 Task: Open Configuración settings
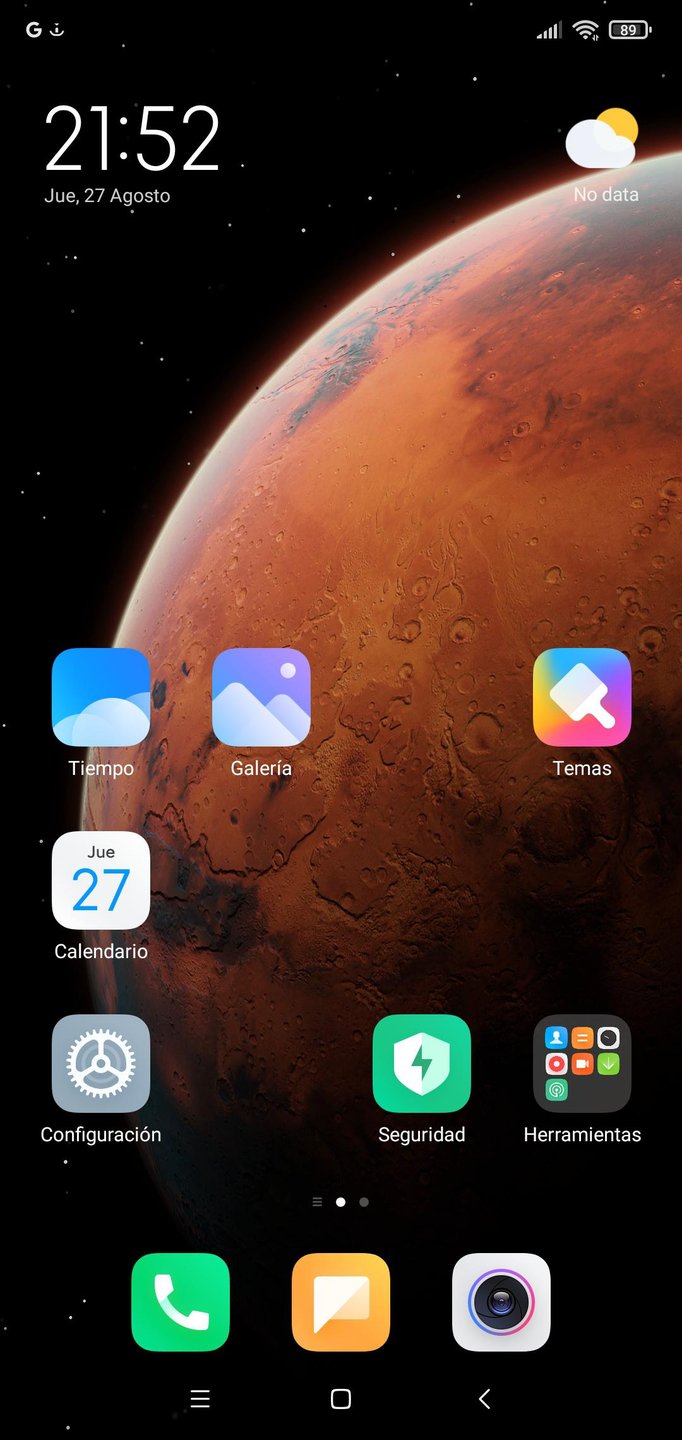click(101, 1063)
